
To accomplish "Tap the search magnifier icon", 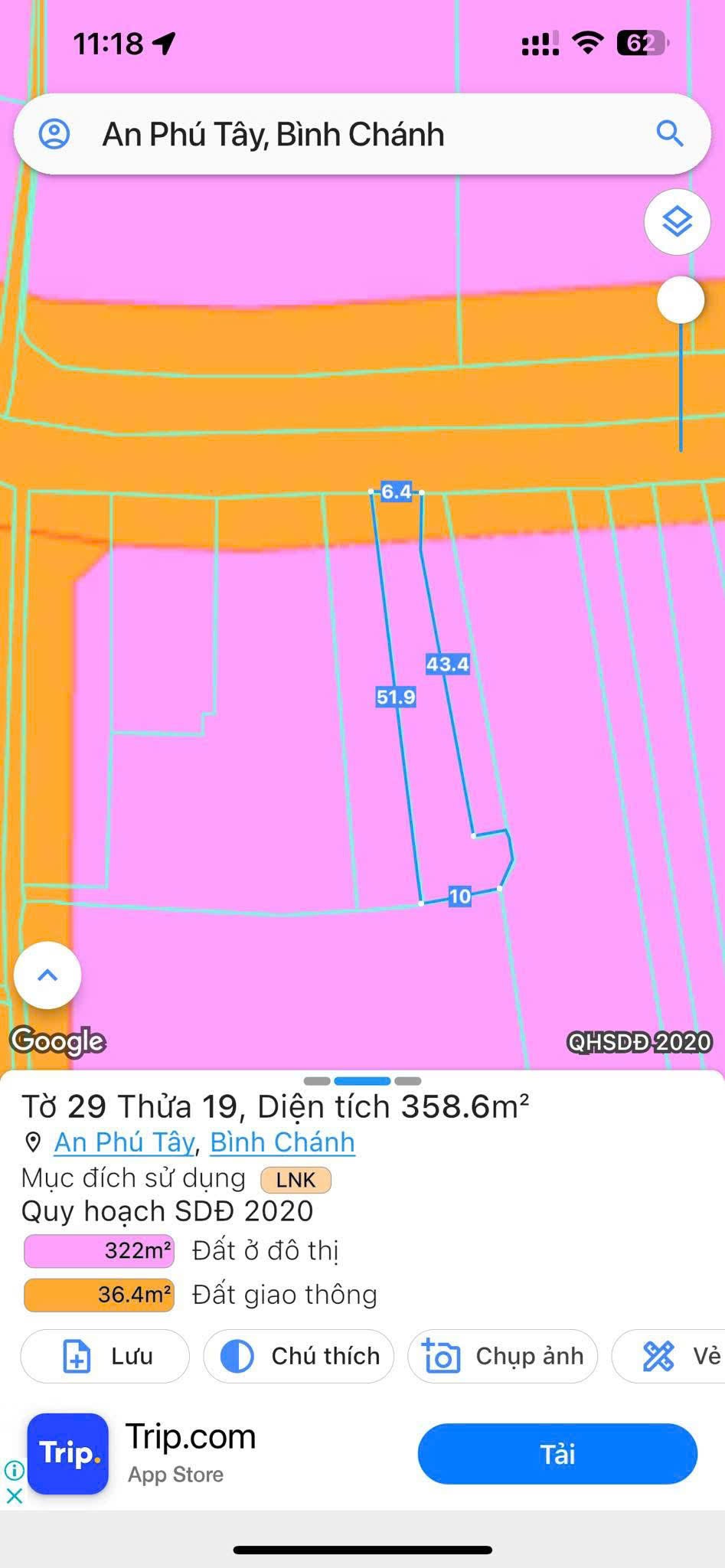I will tap(670, 133).
